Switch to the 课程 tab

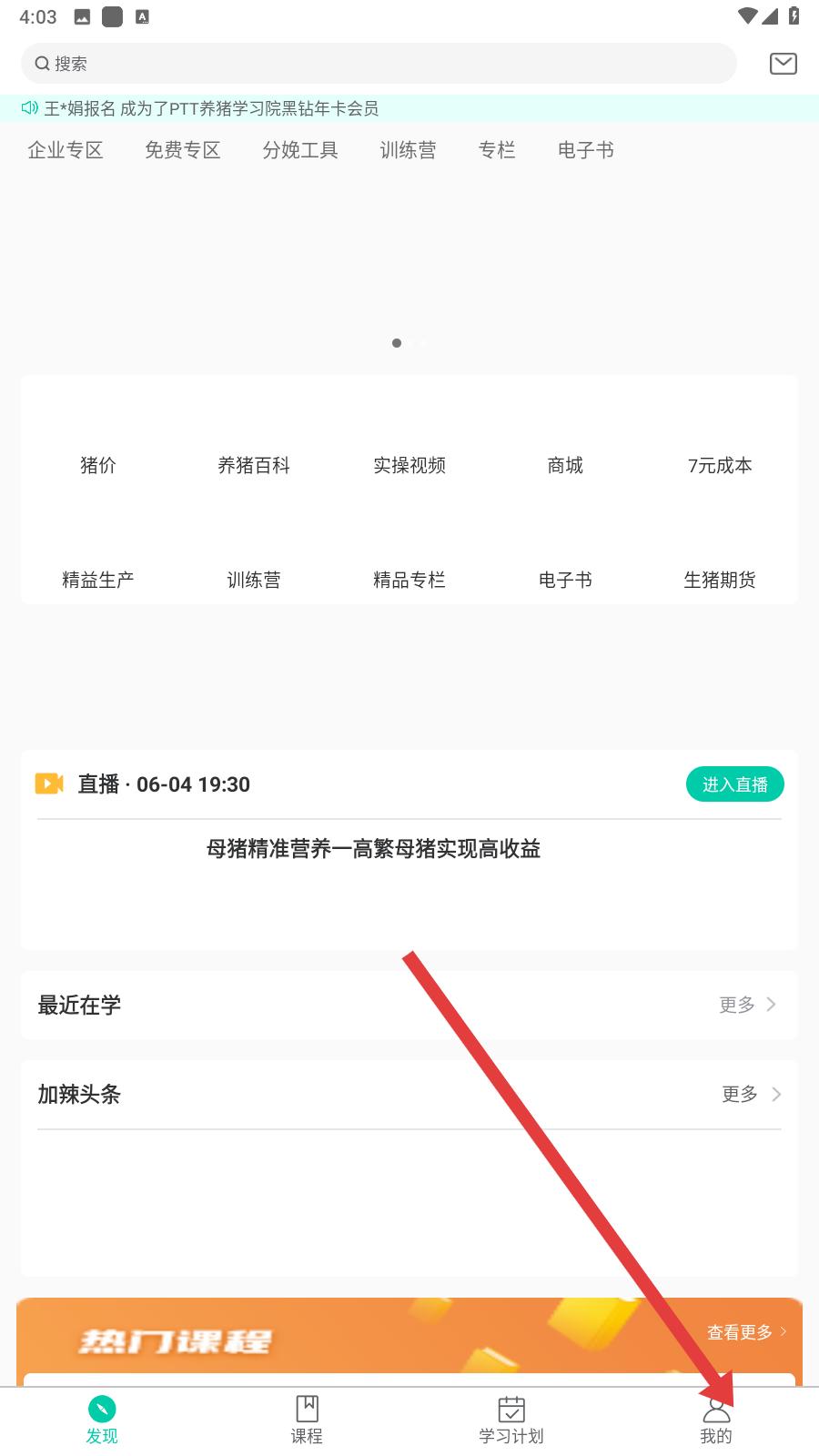pyautogui.click(x=307, y=1421)
